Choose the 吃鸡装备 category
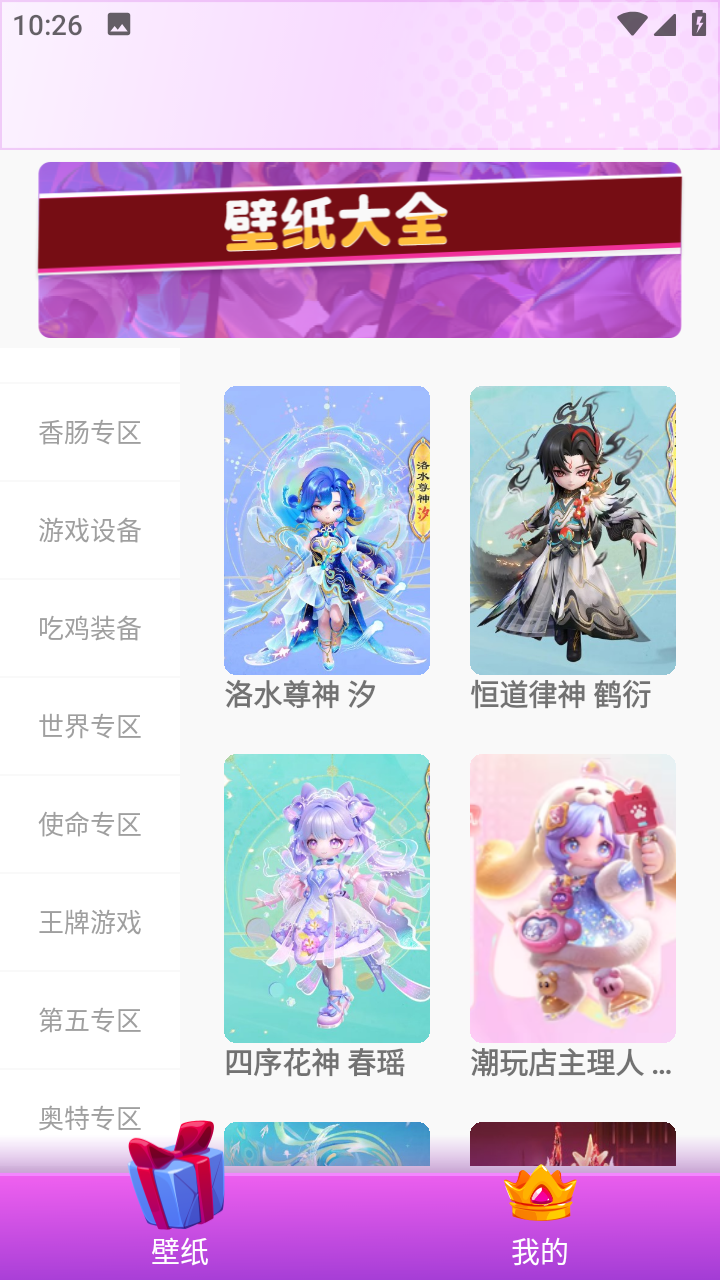This screenshot has height=1280, width=720. 90,628
